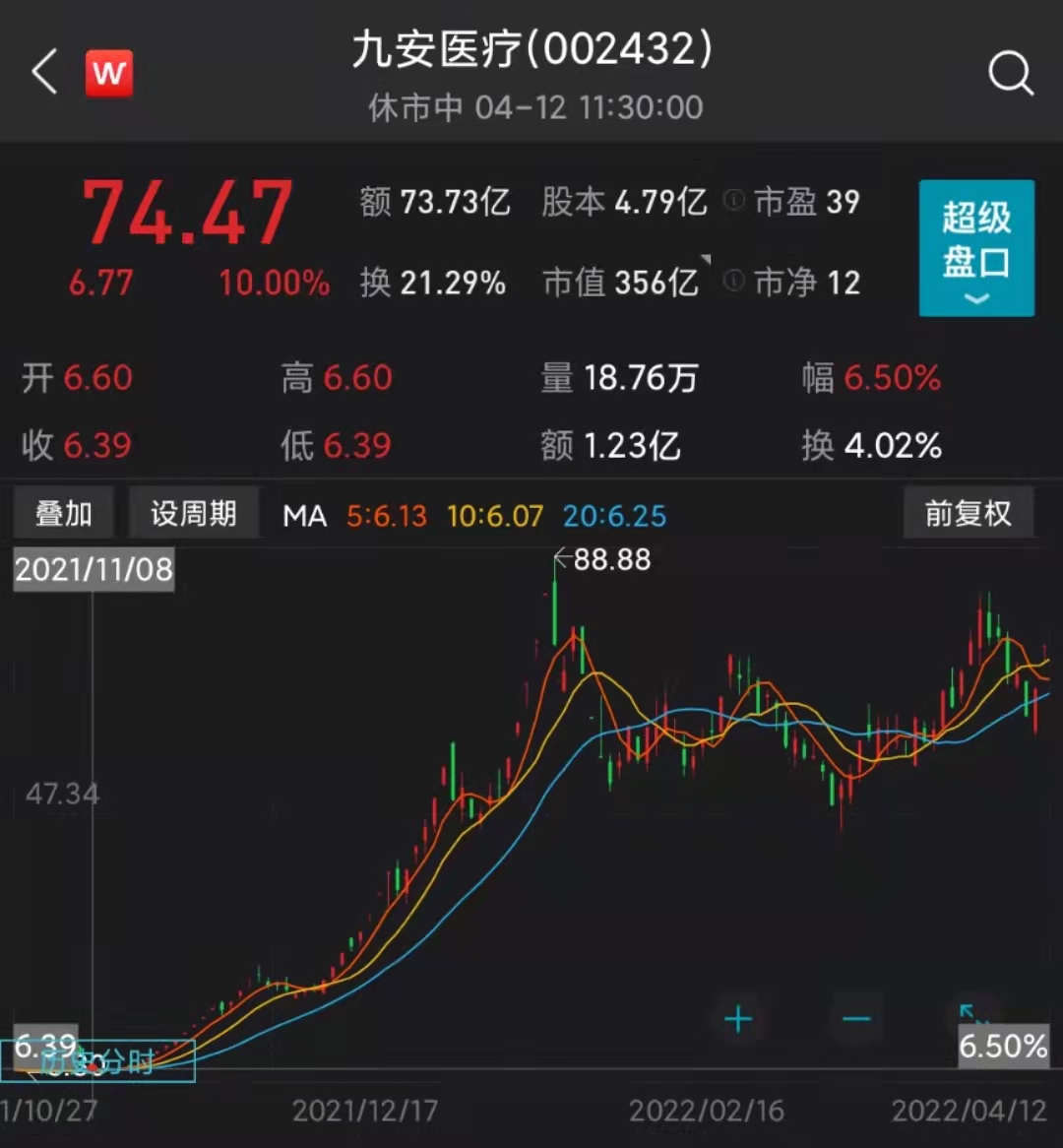Open the search magnifier

[1010, 73]
